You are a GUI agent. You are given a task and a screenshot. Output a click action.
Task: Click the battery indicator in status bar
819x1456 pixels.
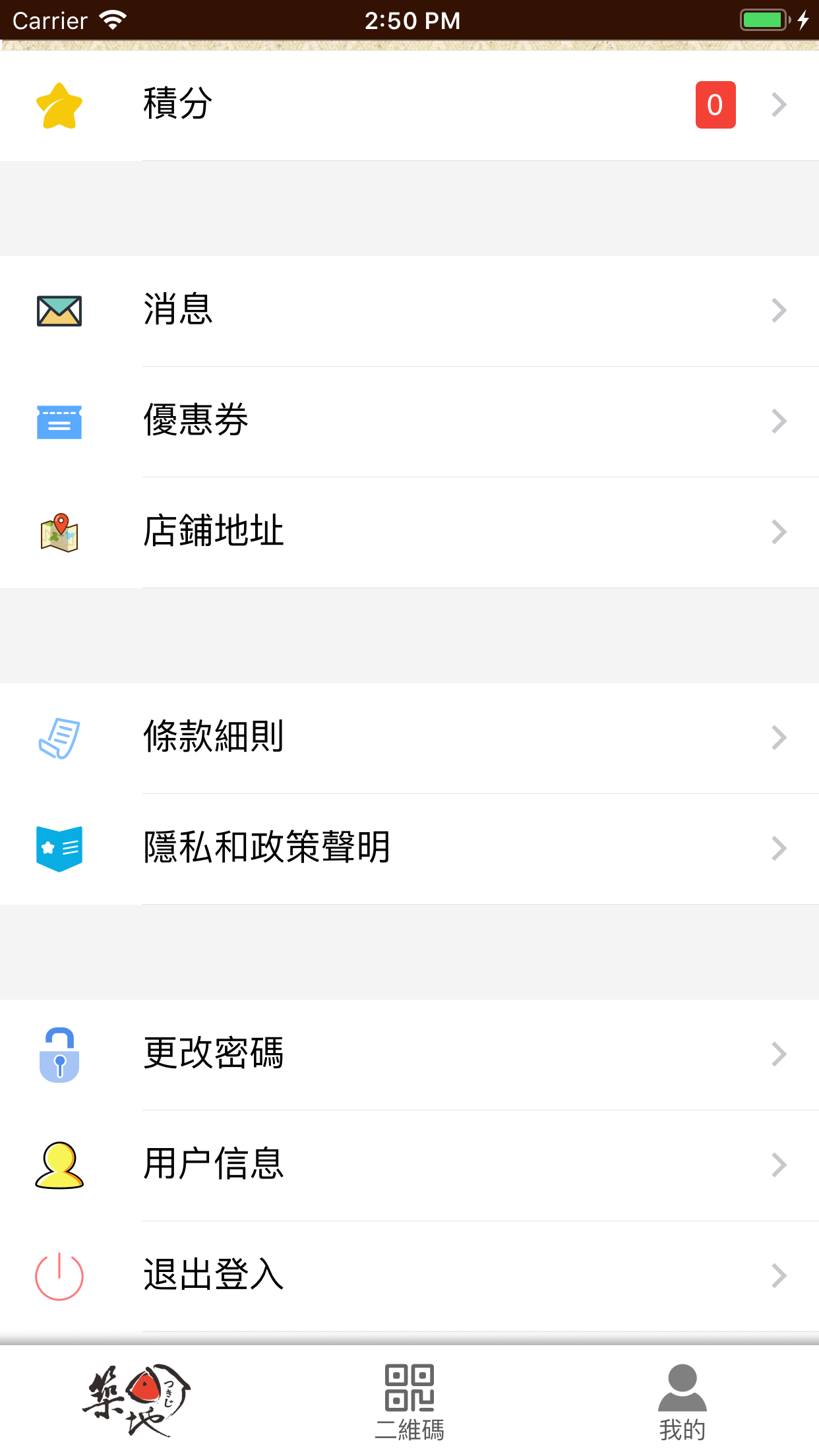click(x=762, y=20)
